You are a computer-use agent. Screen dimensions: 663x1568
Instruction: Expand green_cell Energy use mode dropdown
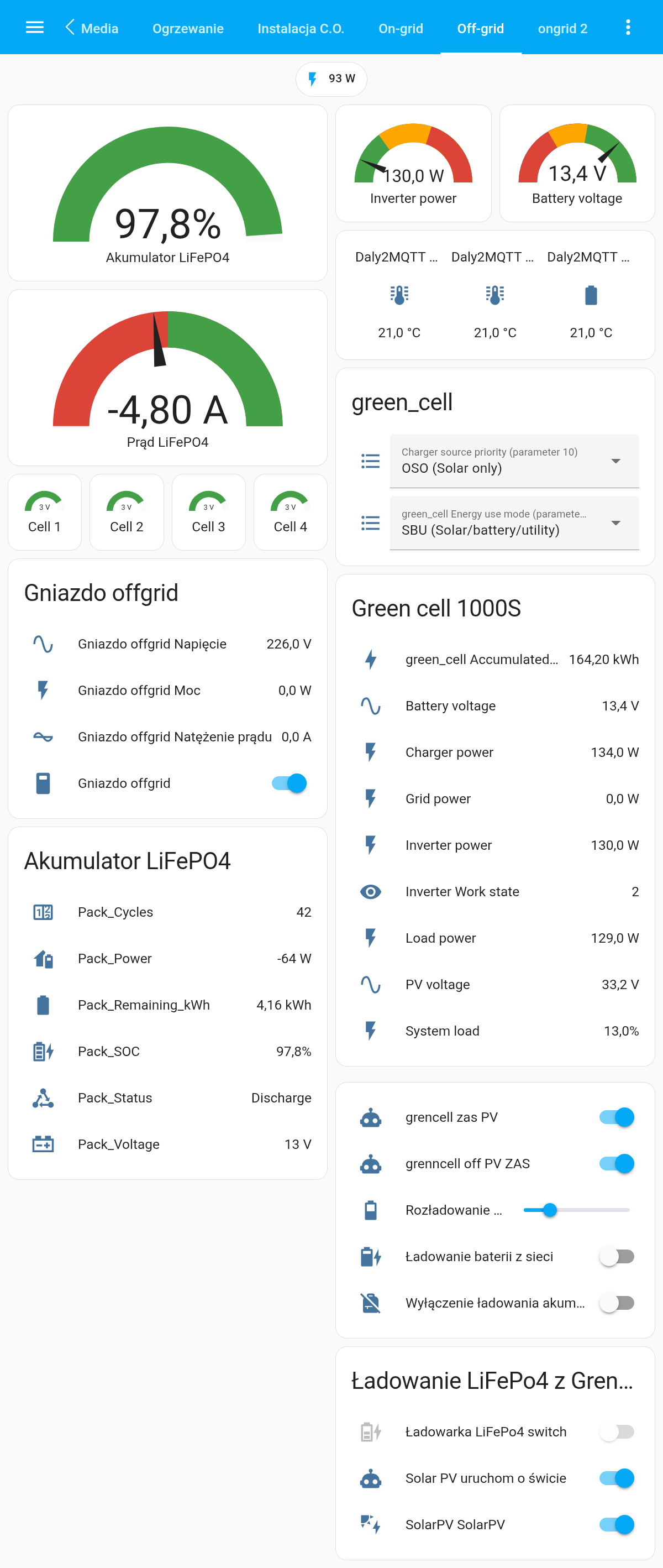click(x=514, y=523)
